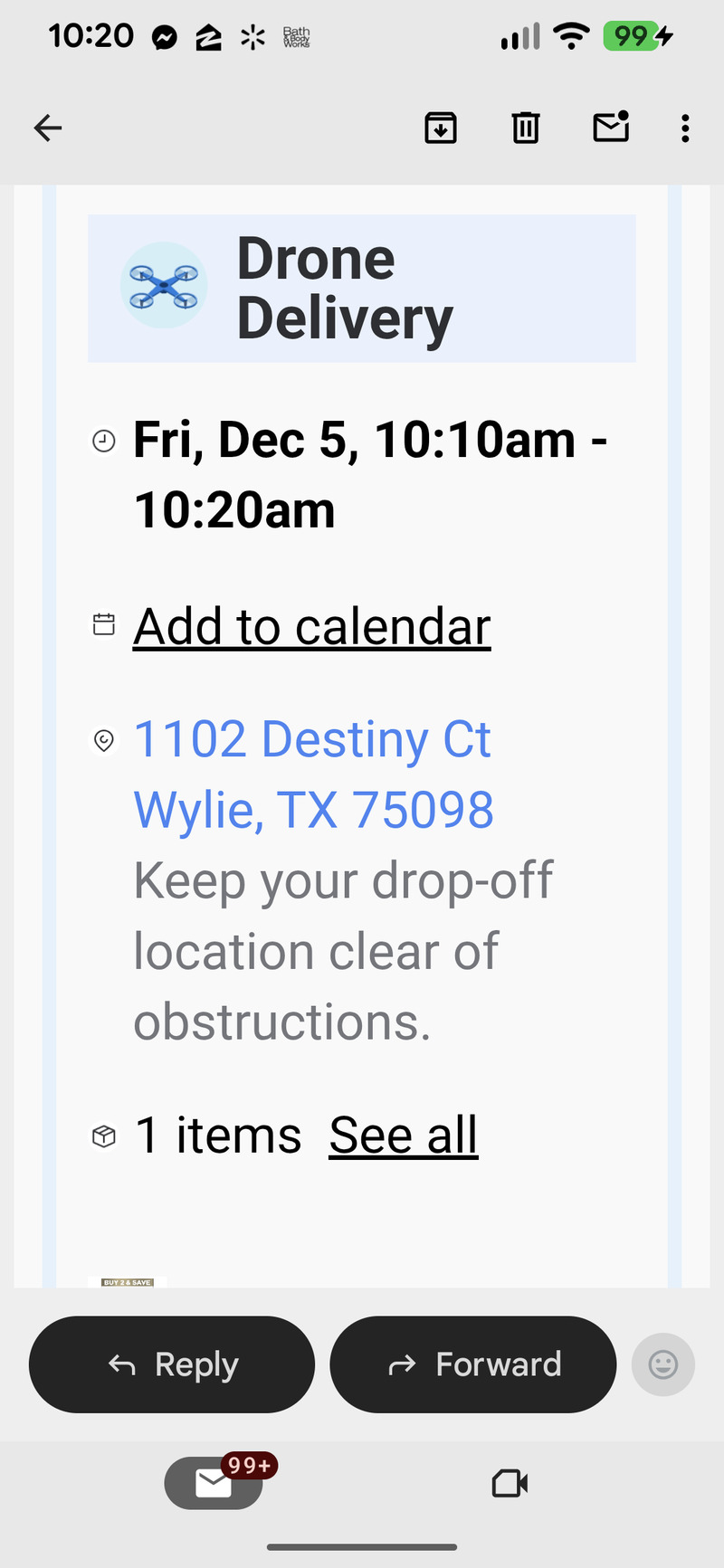Delete the email with the trash icon
This screenshot has height=1568, width=724.
coord(525,128)
